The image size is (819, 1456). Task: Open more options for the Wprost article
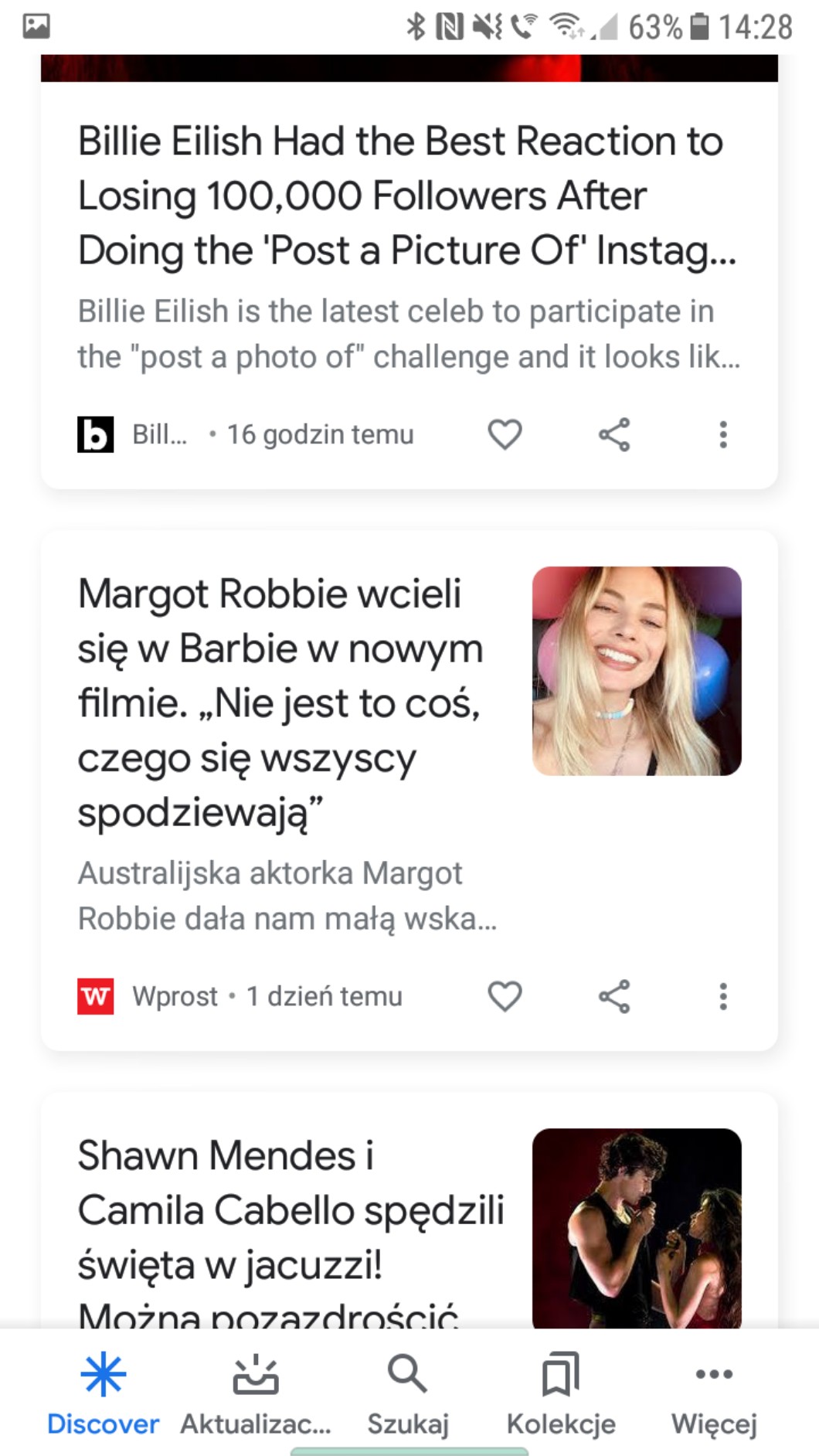(x=723, y=996)
